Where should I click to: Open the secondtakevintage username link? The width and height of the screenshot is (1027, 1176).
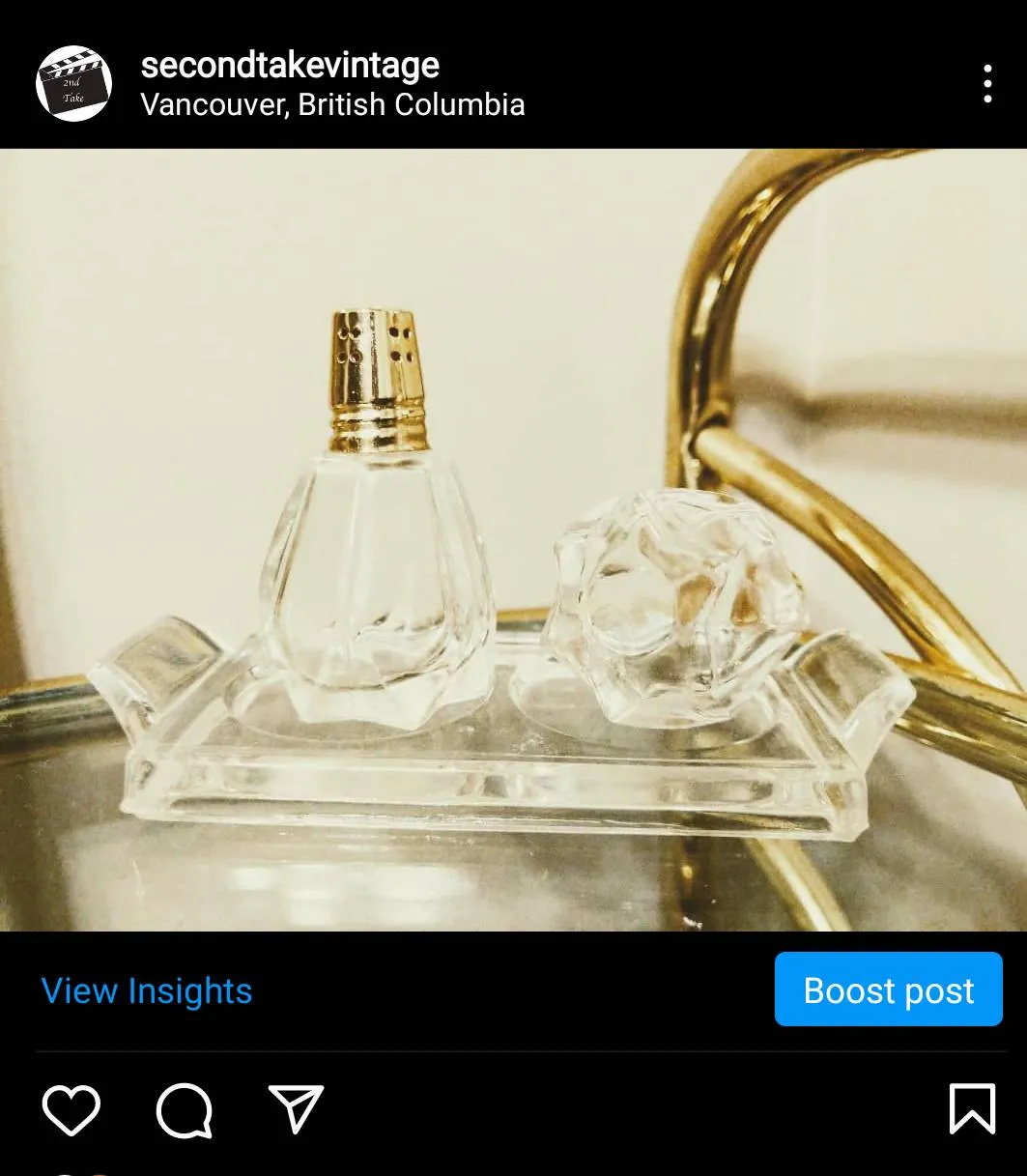[290, 65]
